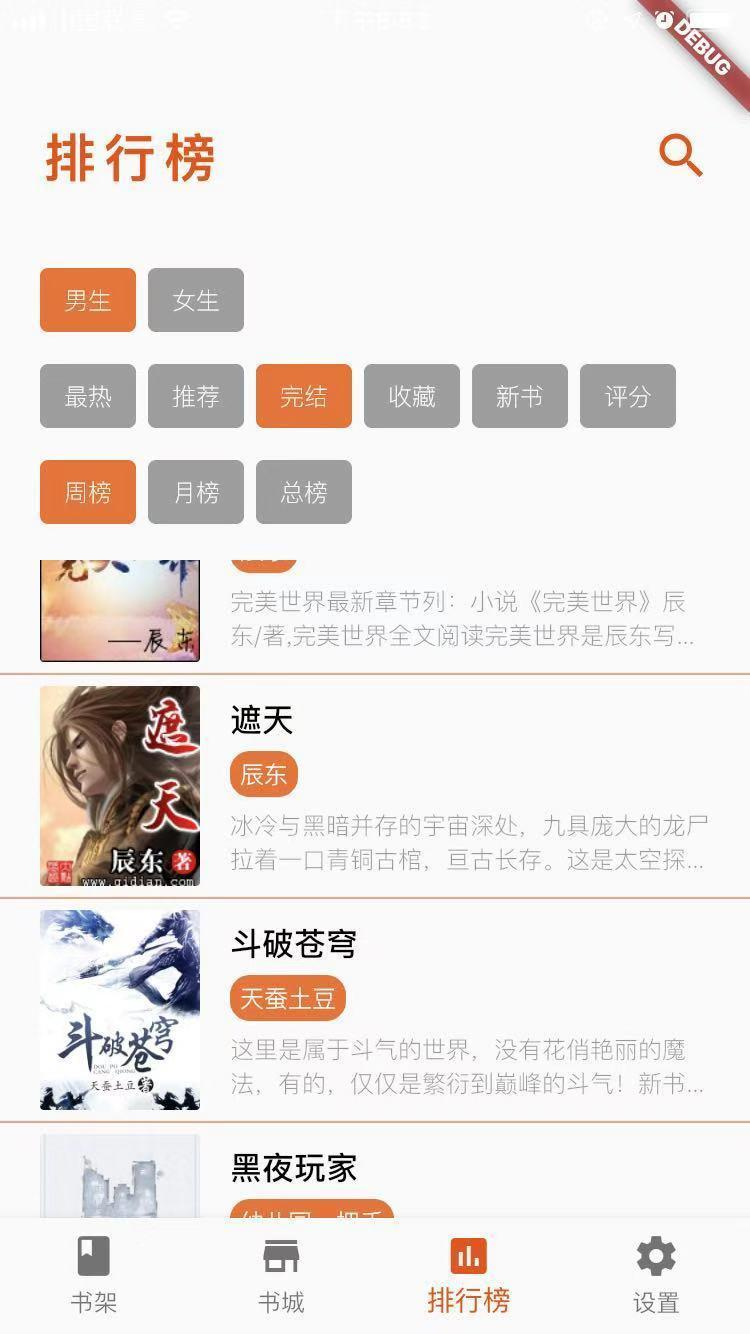This screenshot has width=750, height=1334.
Task: Switch to the 女生 filter chip
Action: (x=196, y=300)
